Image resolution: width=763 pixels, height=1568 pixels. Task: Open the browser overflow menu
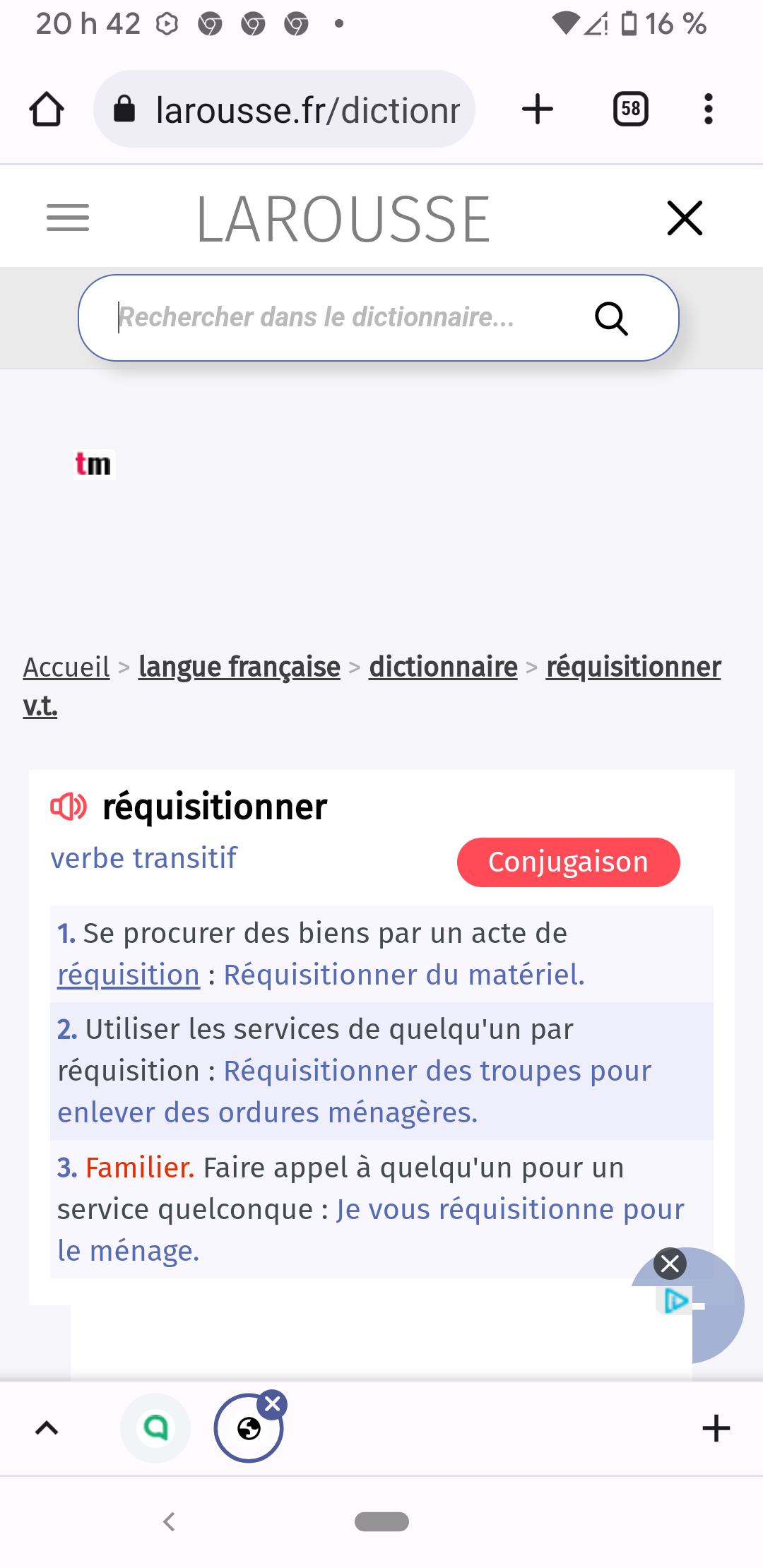click(x=708, y=109)
